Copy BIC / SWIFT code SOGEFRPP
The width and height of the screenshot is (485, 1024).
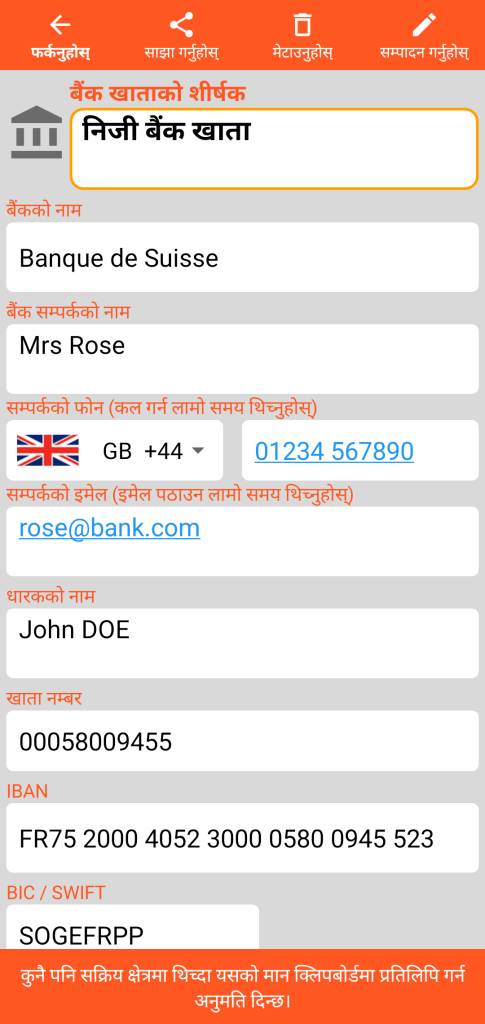tap(133, 927)
